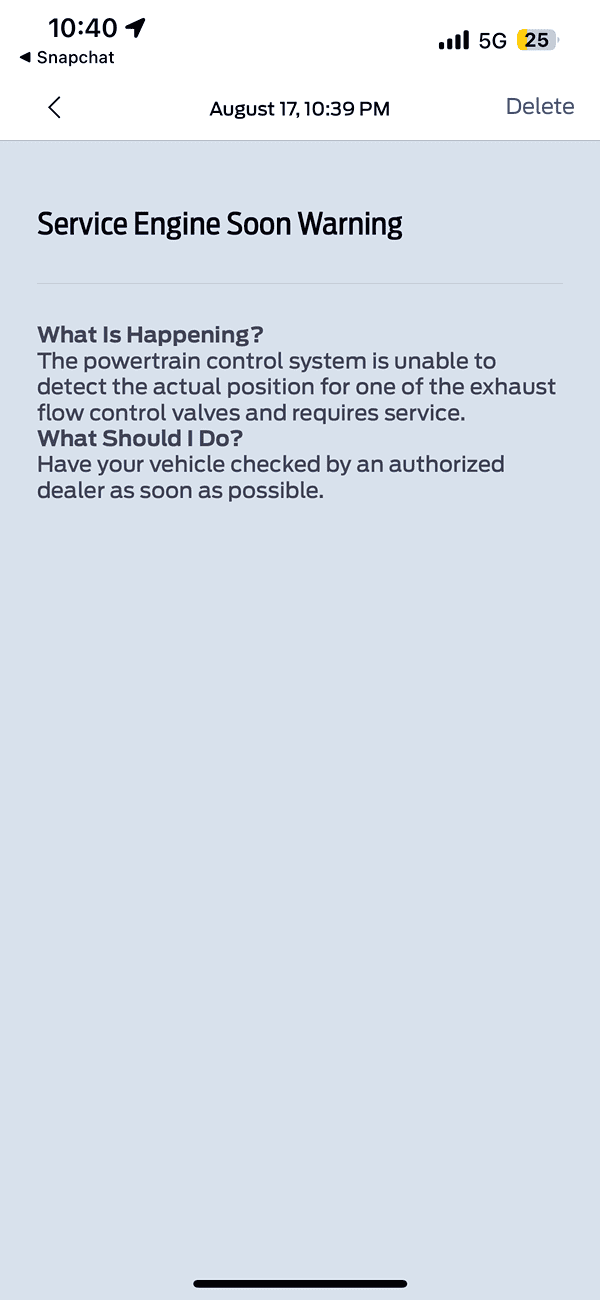Go back using the top-left arrow

pos(54,107)
